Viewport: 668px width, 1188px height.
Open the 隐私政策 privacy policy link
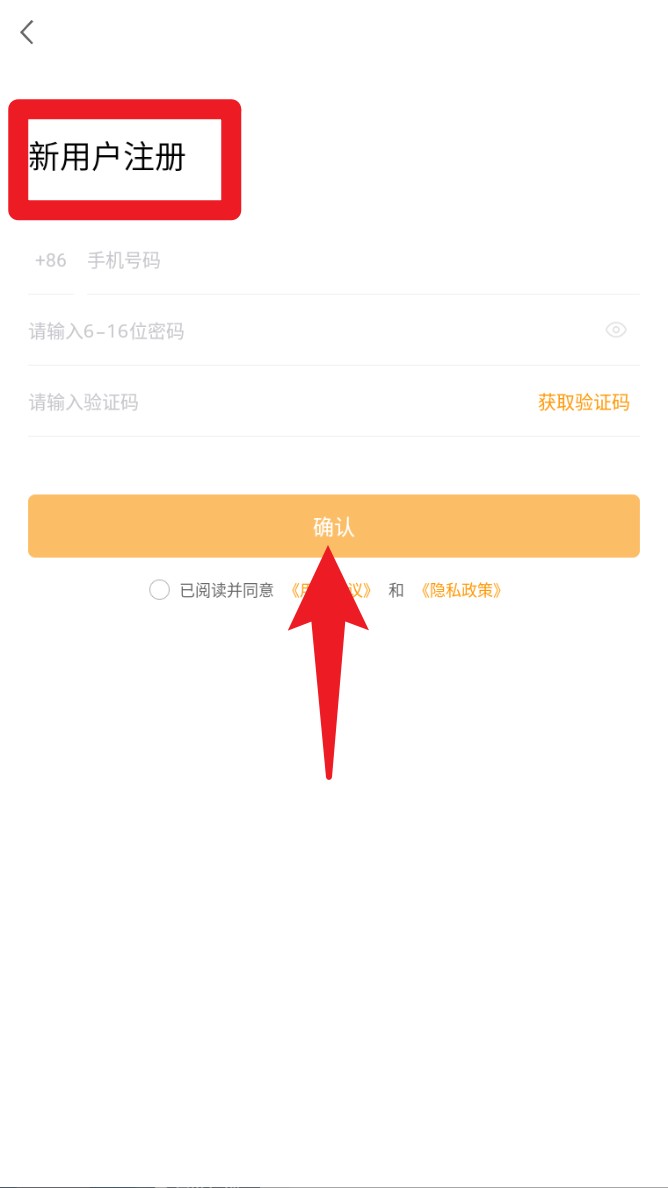pos(461,590)
